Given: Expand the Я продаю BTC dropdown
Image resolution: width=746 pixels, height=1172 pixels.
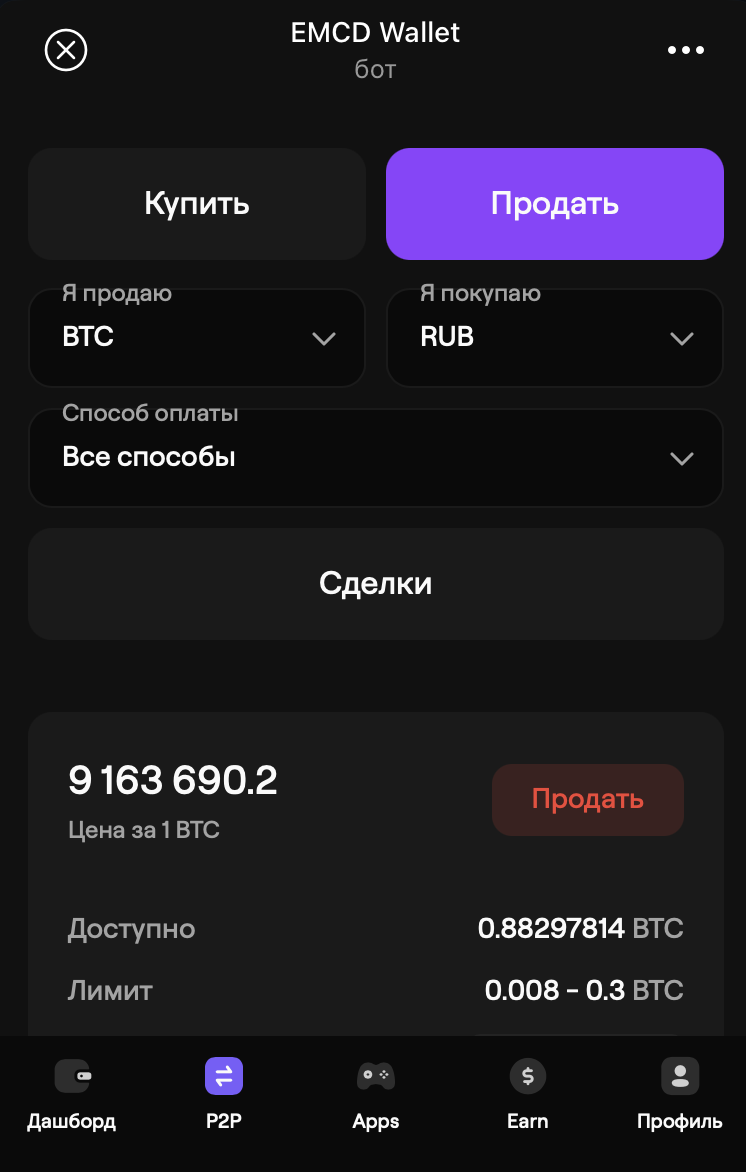Looking at the screenshot, I should tap(197, 337).
